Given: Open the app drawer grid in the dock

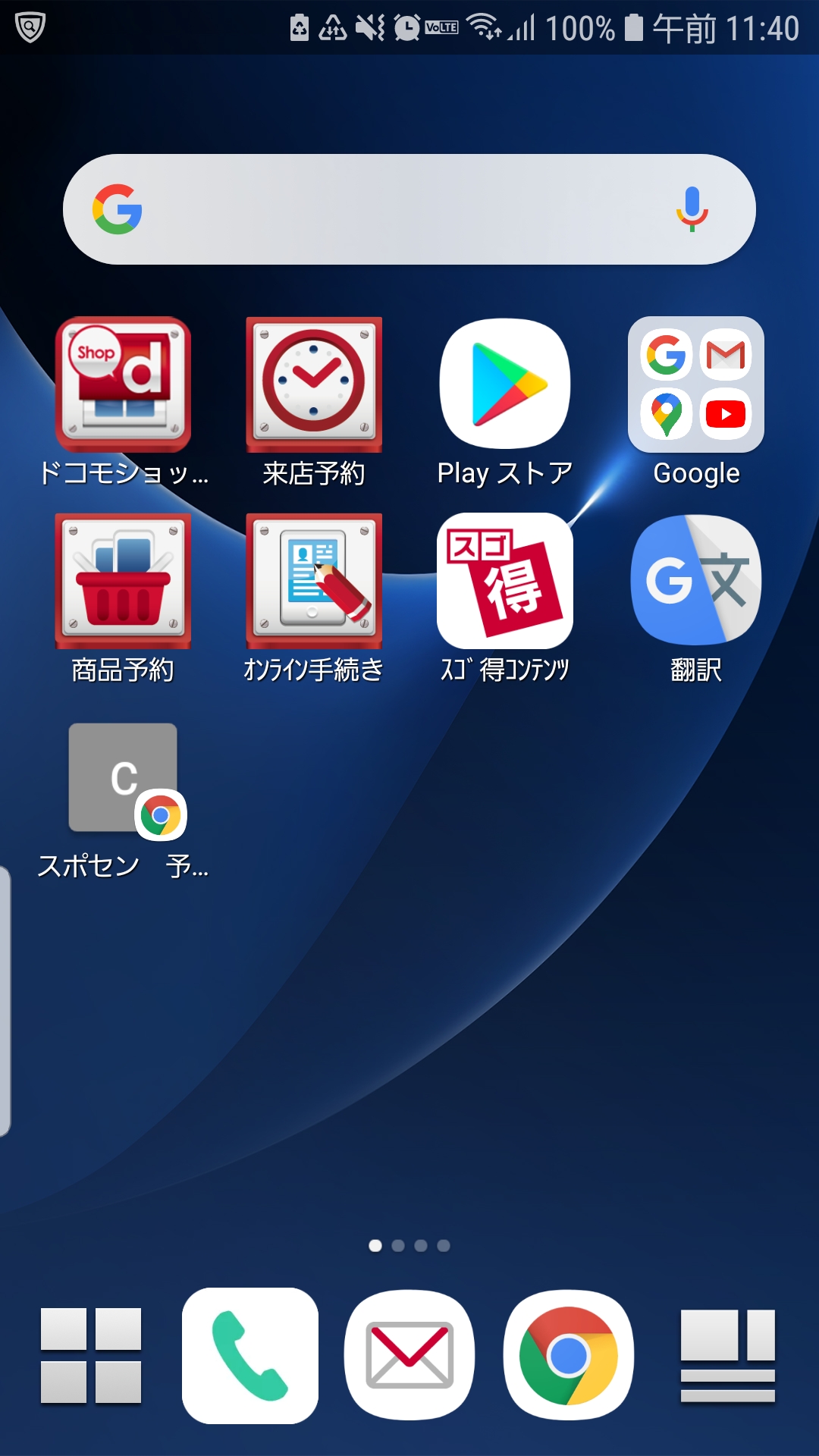Looking at the screenshot, I should pyautogui.click(x=91, y=1355).
